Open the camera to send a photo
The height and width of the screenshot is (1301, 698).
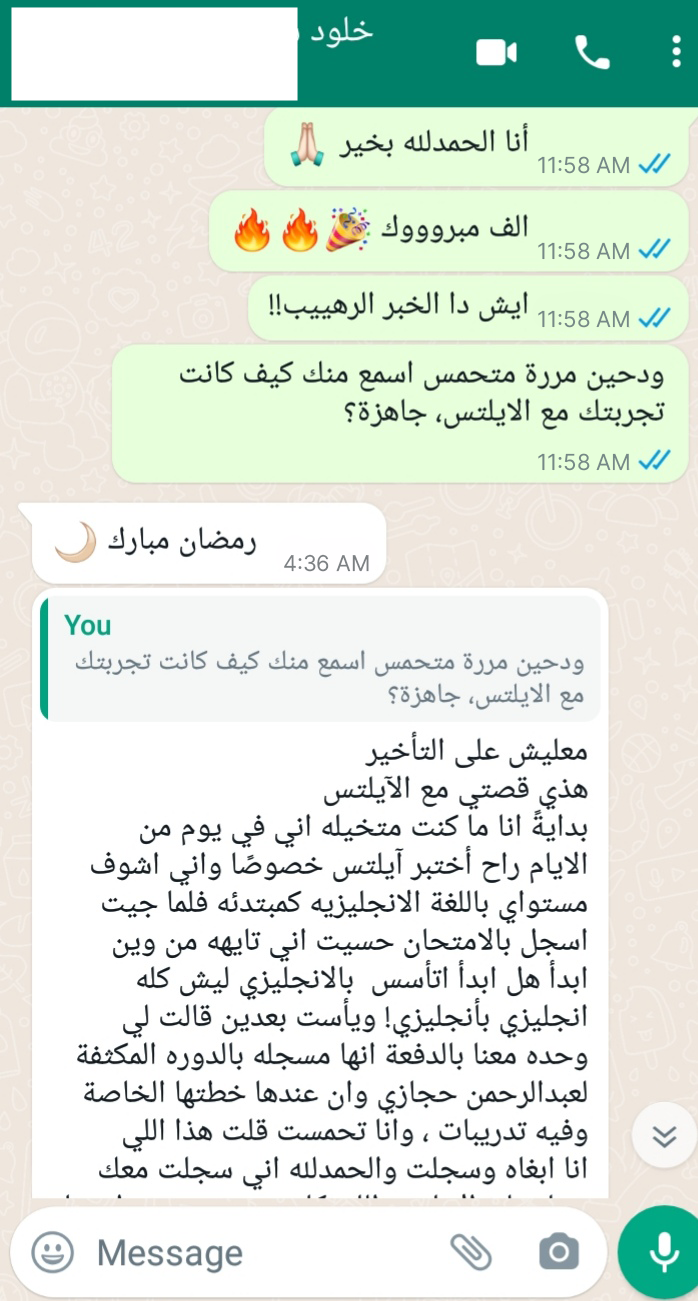pos(558,1251)
